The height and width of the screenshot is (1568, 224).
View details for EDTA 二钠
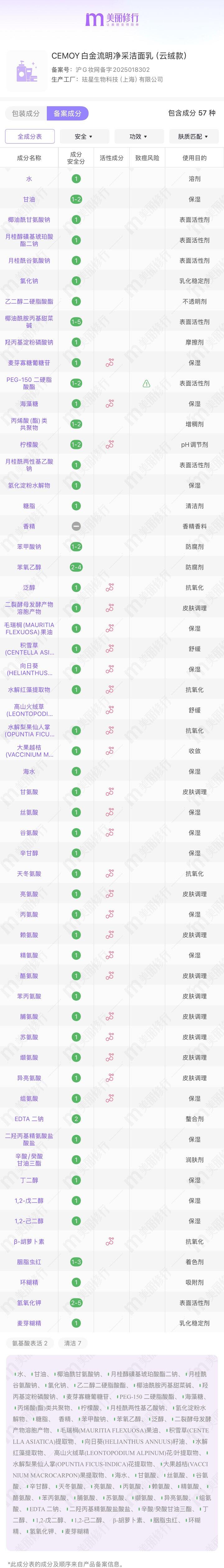pyautogui.click(x=112, y=1119)
